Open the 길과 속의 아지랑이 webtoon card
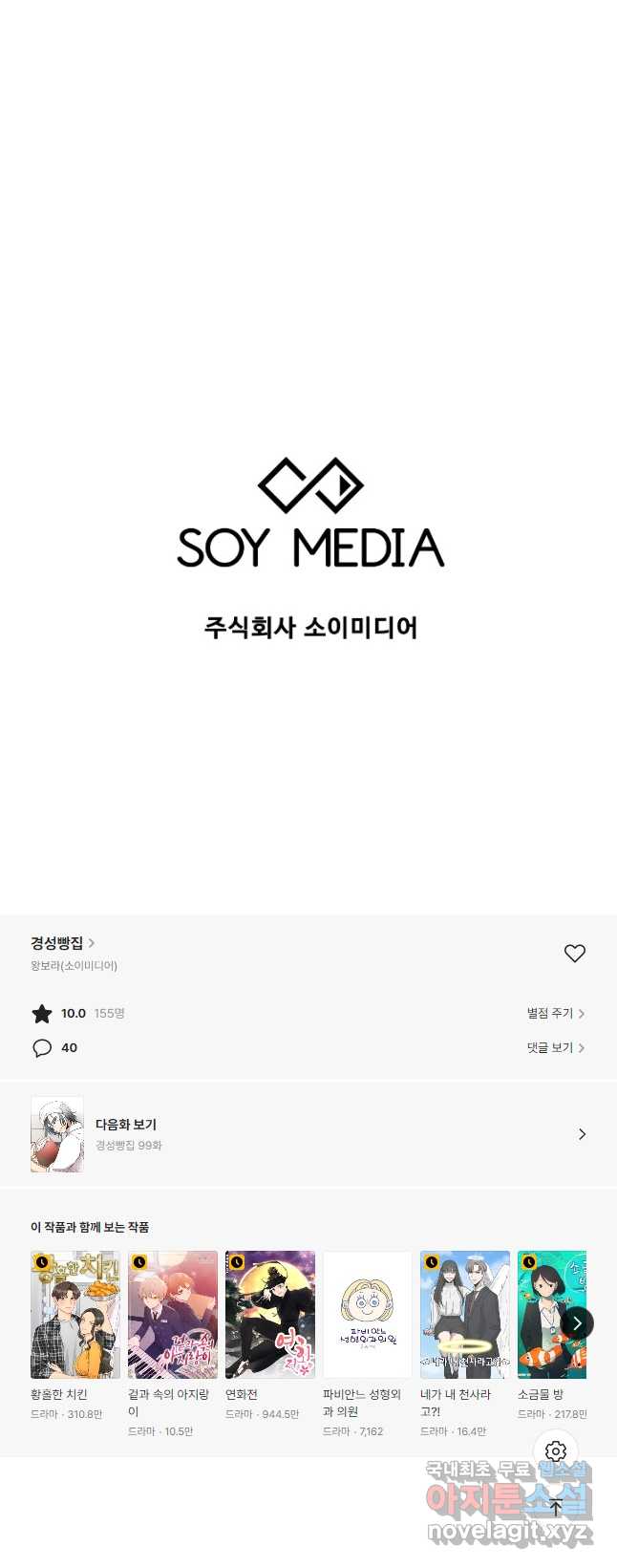This screenshot has width=617, height=1568. coord(173,1315)
